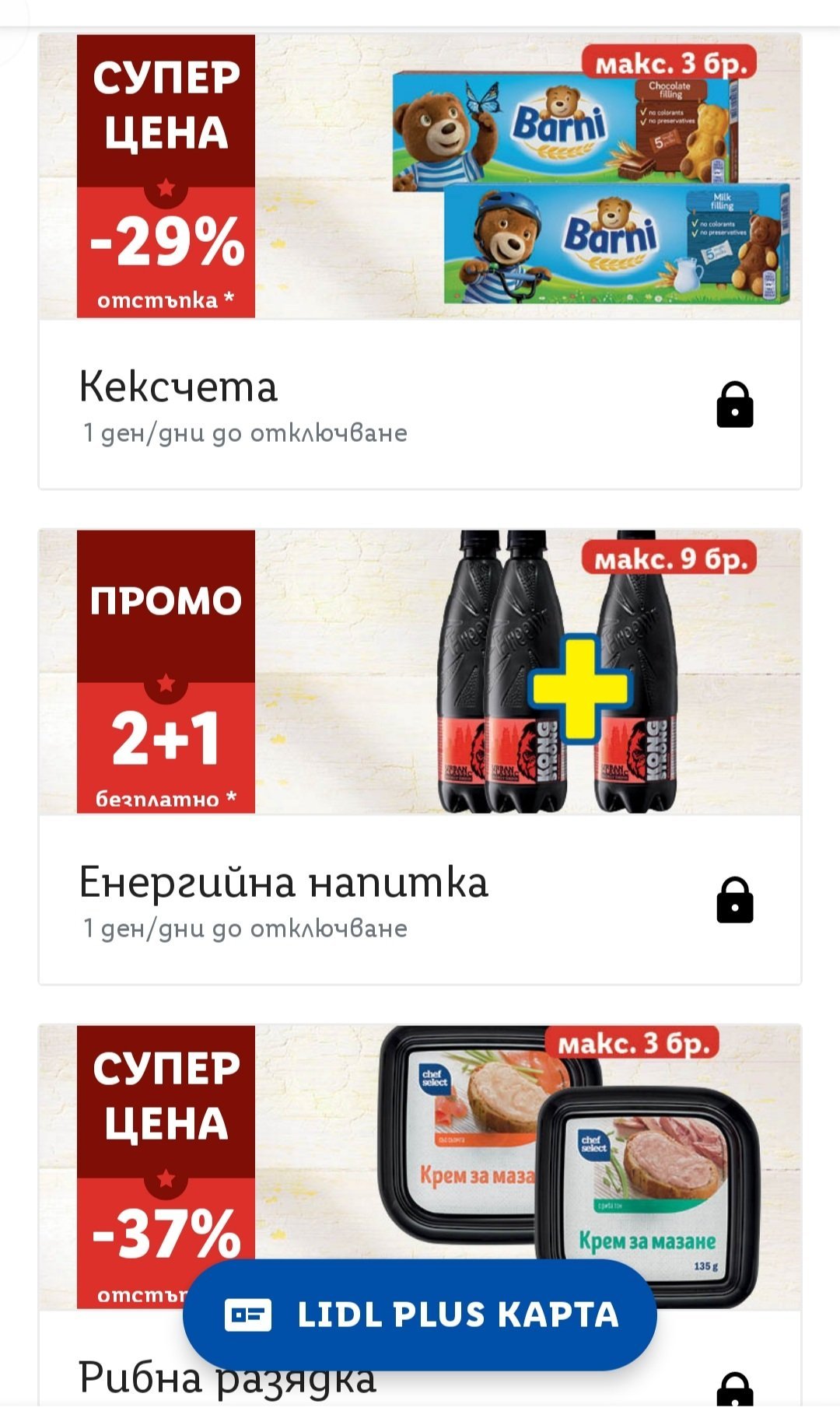Screen dimensions: 840x1418
Task: Show the Lidl Plus карта
Action: pos(420,1315)
